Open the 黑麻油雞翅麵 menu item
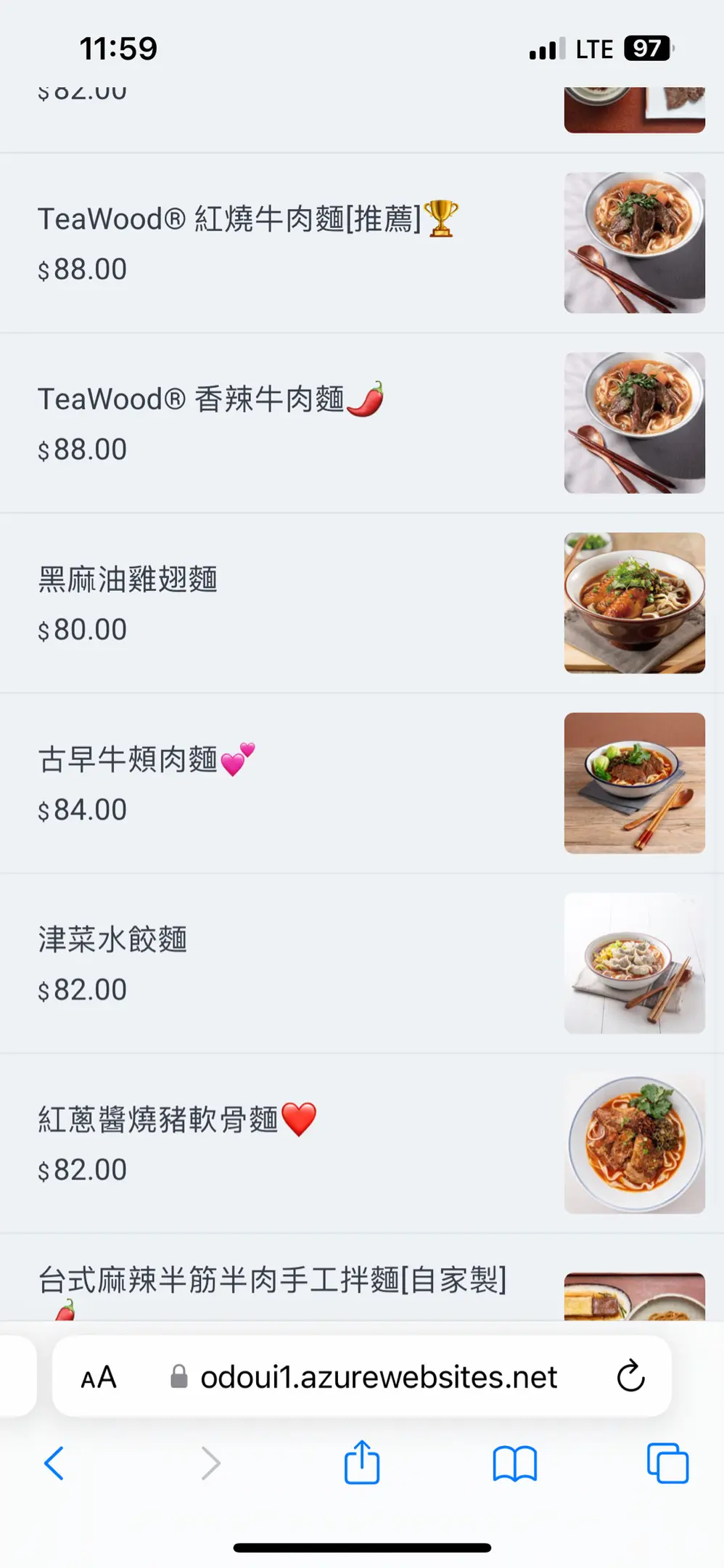 tap(362, 603)
